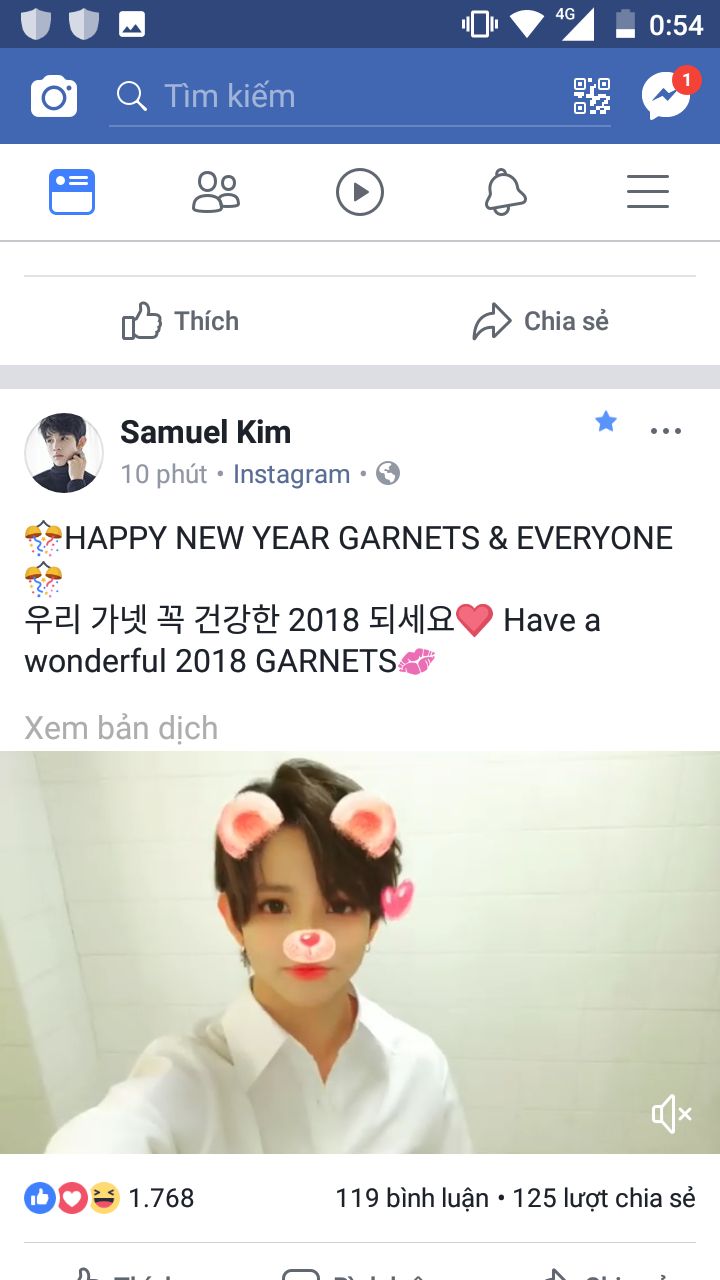
Task: Tap Xem bản dịch to translate post
Action: [121, 728]
